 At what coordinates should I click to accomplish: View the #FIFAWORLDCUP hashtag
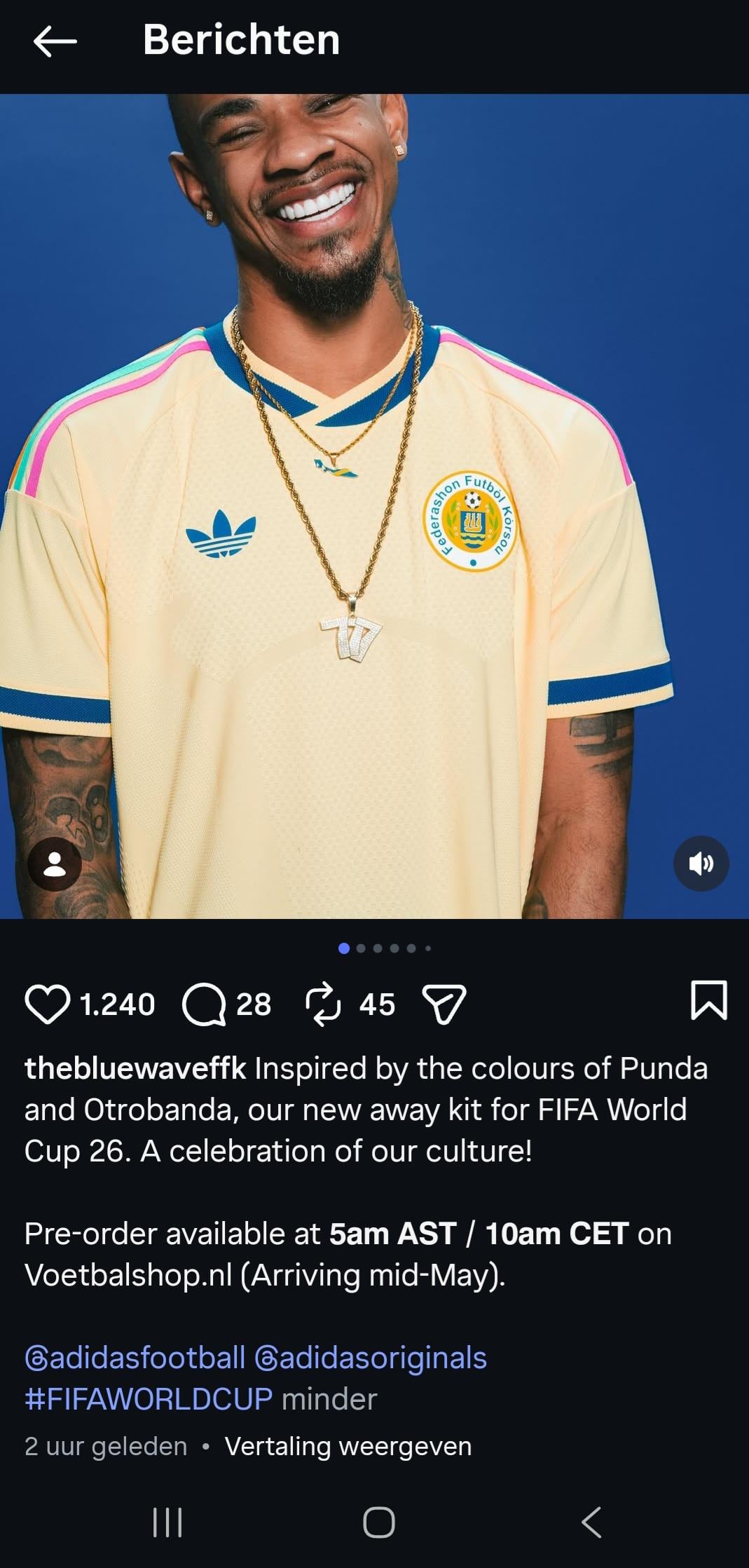149,1399
